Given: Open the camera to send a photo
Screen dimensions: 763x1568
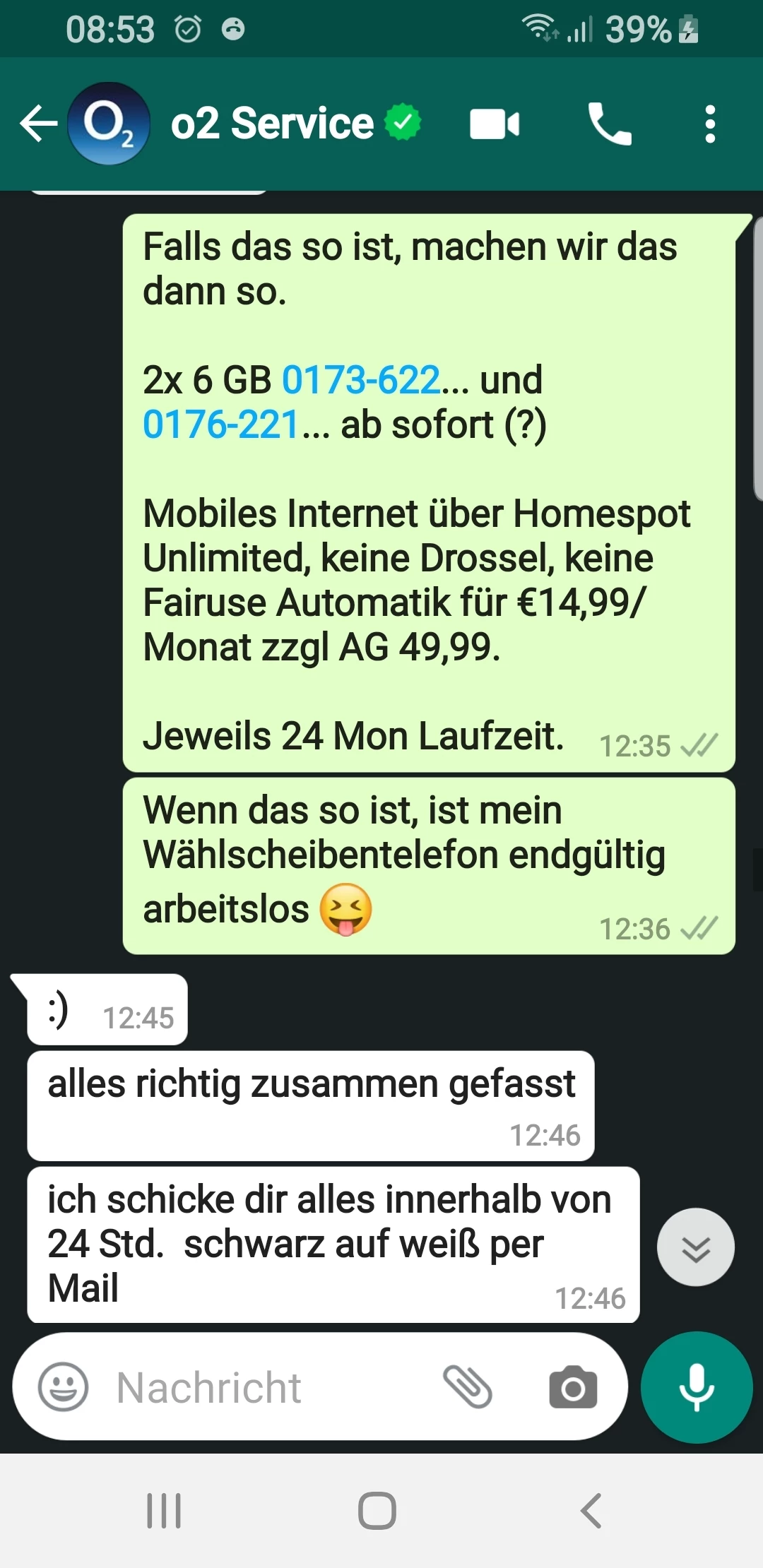Looking at the screenshot, I should (x=573, y=1387).
